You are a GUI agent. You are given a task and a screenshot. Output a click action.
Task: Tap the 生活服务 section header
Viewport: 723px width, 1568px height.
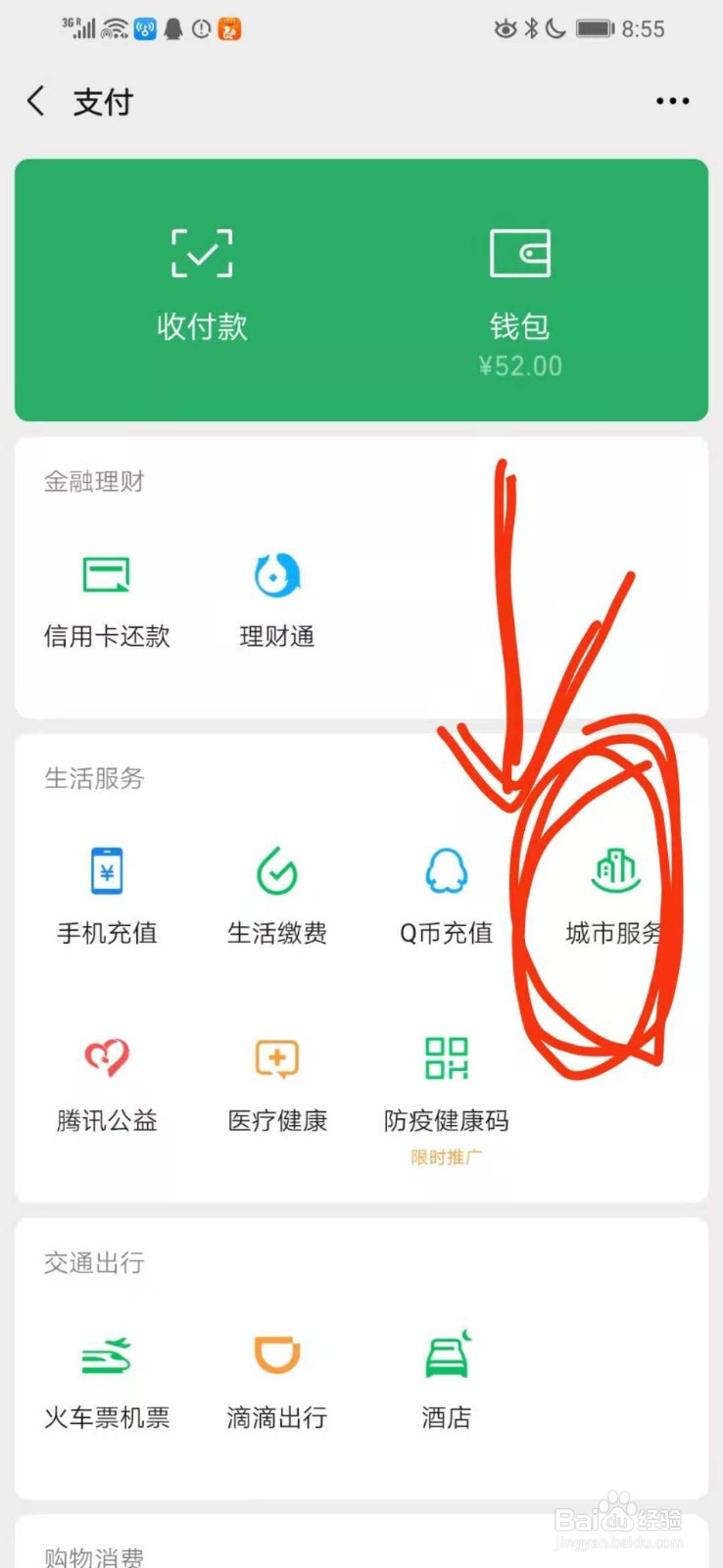94,779
